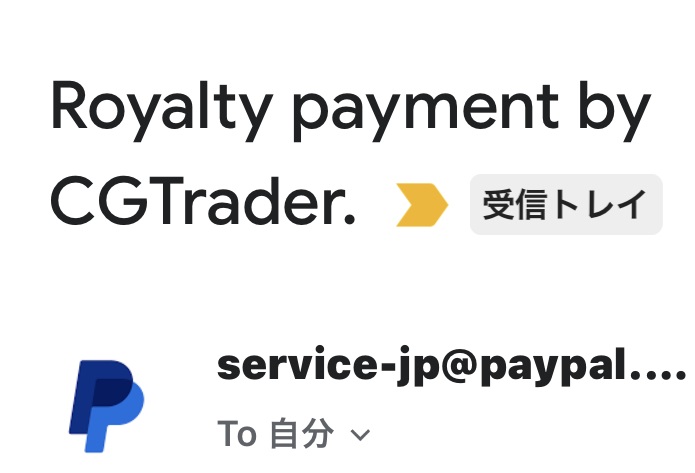Tap the yellow importance marker
The width and height of the screenshot is (695, 473).
421,205
